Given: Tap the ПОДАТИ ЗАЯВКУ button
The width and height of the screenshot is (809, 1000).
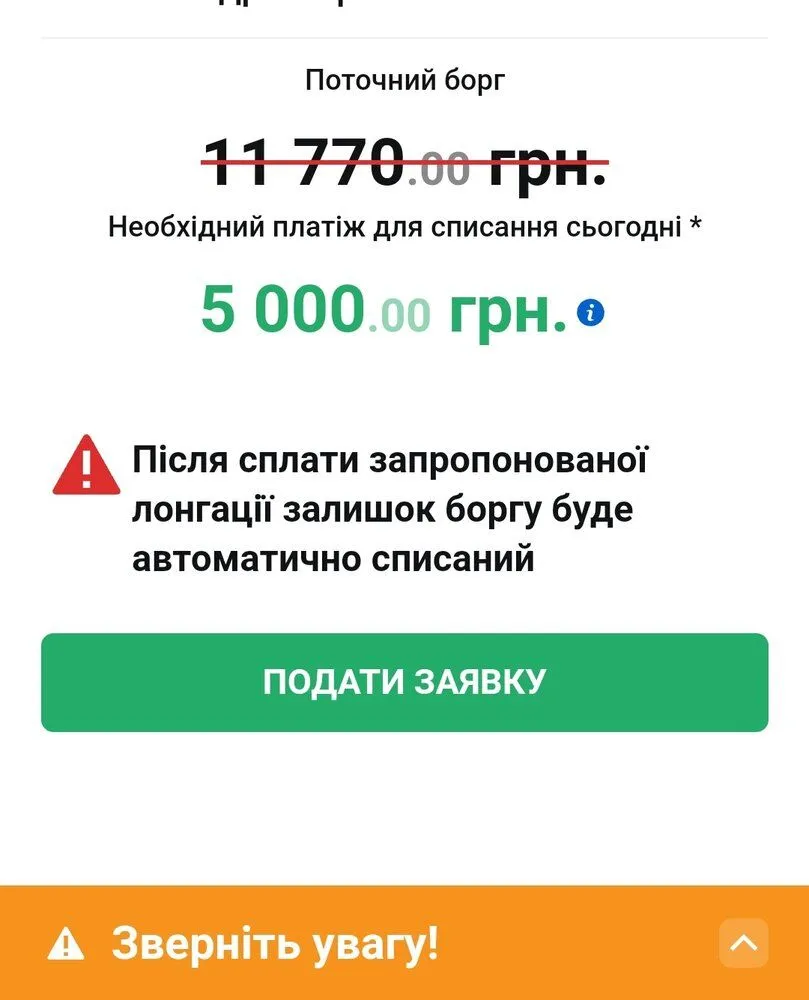Looking at the screenshot, I should pos(404,682).
